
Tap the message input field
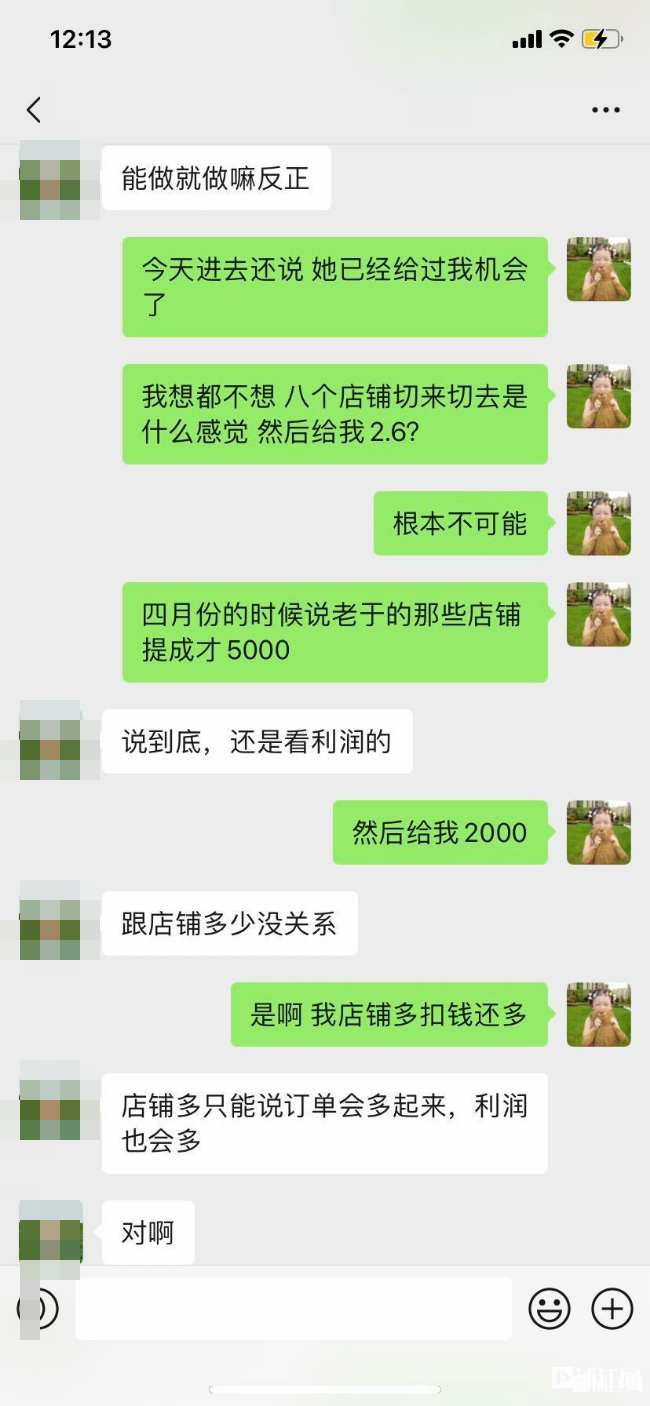pyautogui.click(x=293, y=1308)
